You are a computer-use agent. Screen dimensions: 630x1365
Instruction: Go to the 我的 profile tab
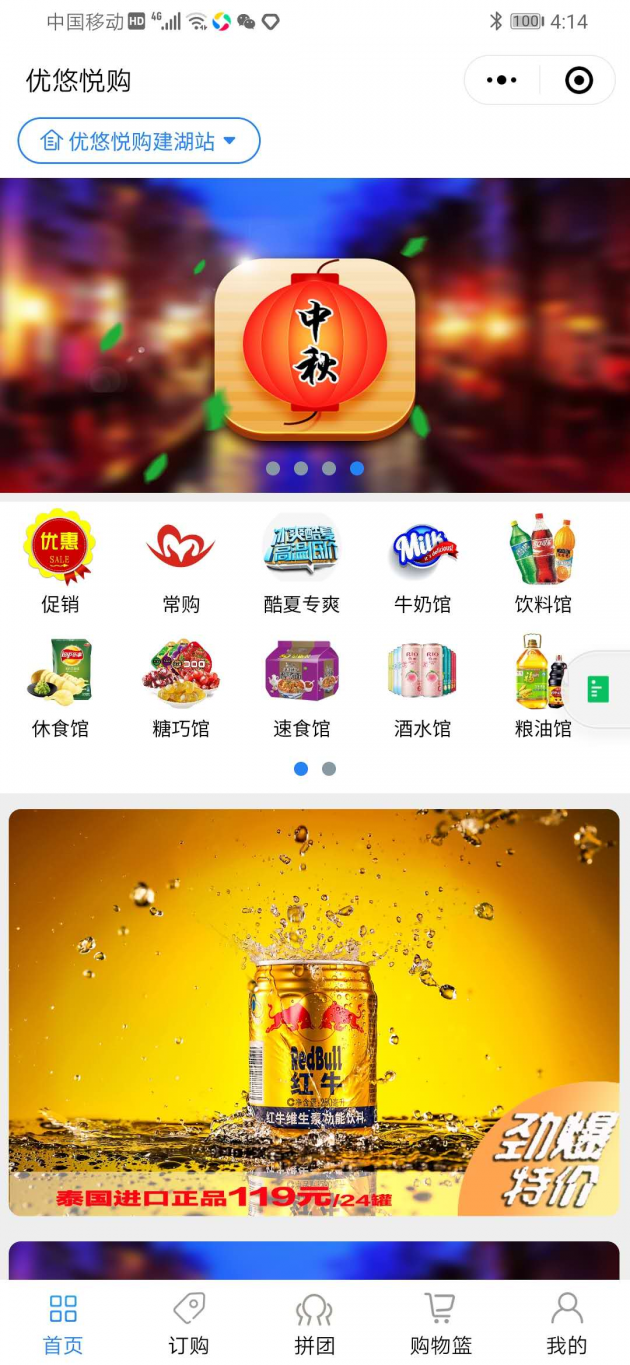pos(566,1323)
